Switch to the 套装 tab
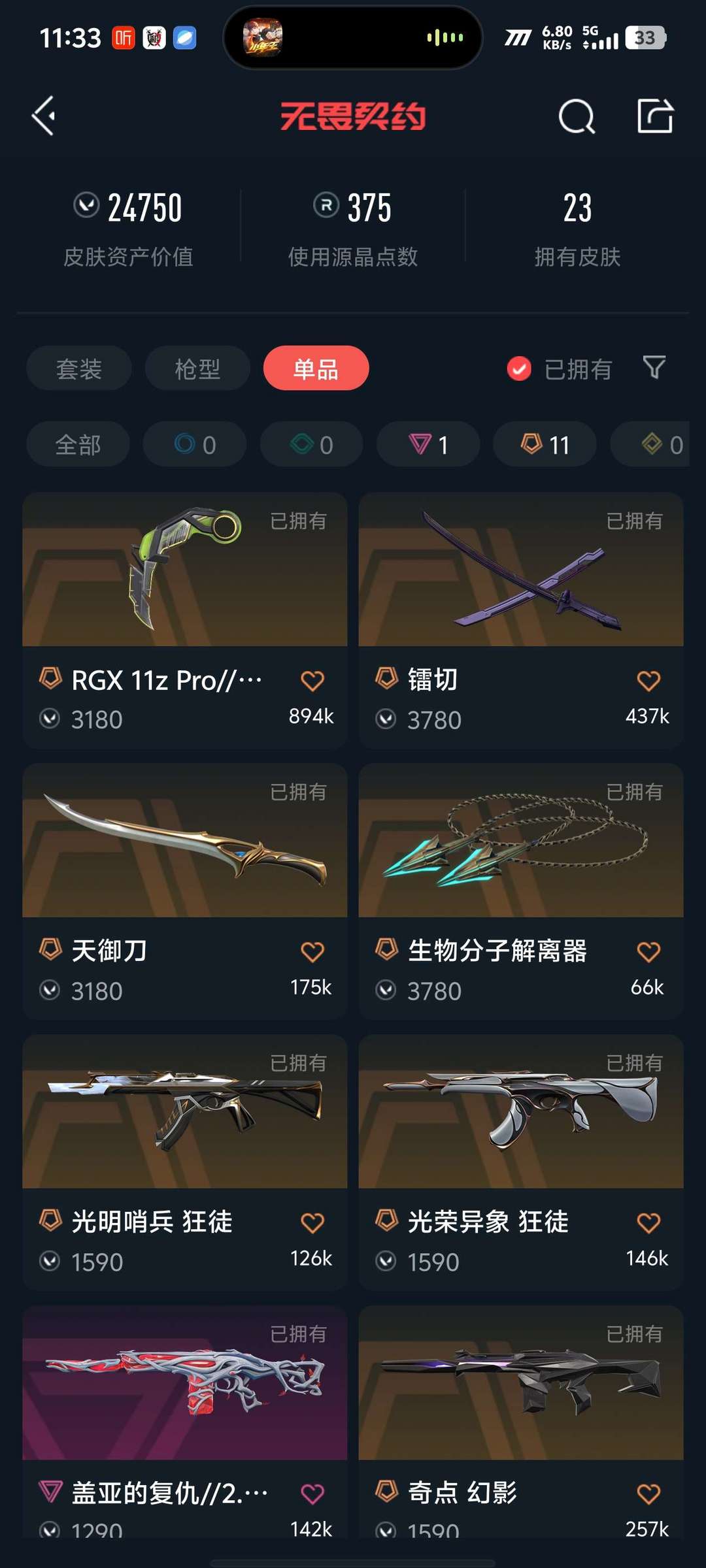 [79, 368]
